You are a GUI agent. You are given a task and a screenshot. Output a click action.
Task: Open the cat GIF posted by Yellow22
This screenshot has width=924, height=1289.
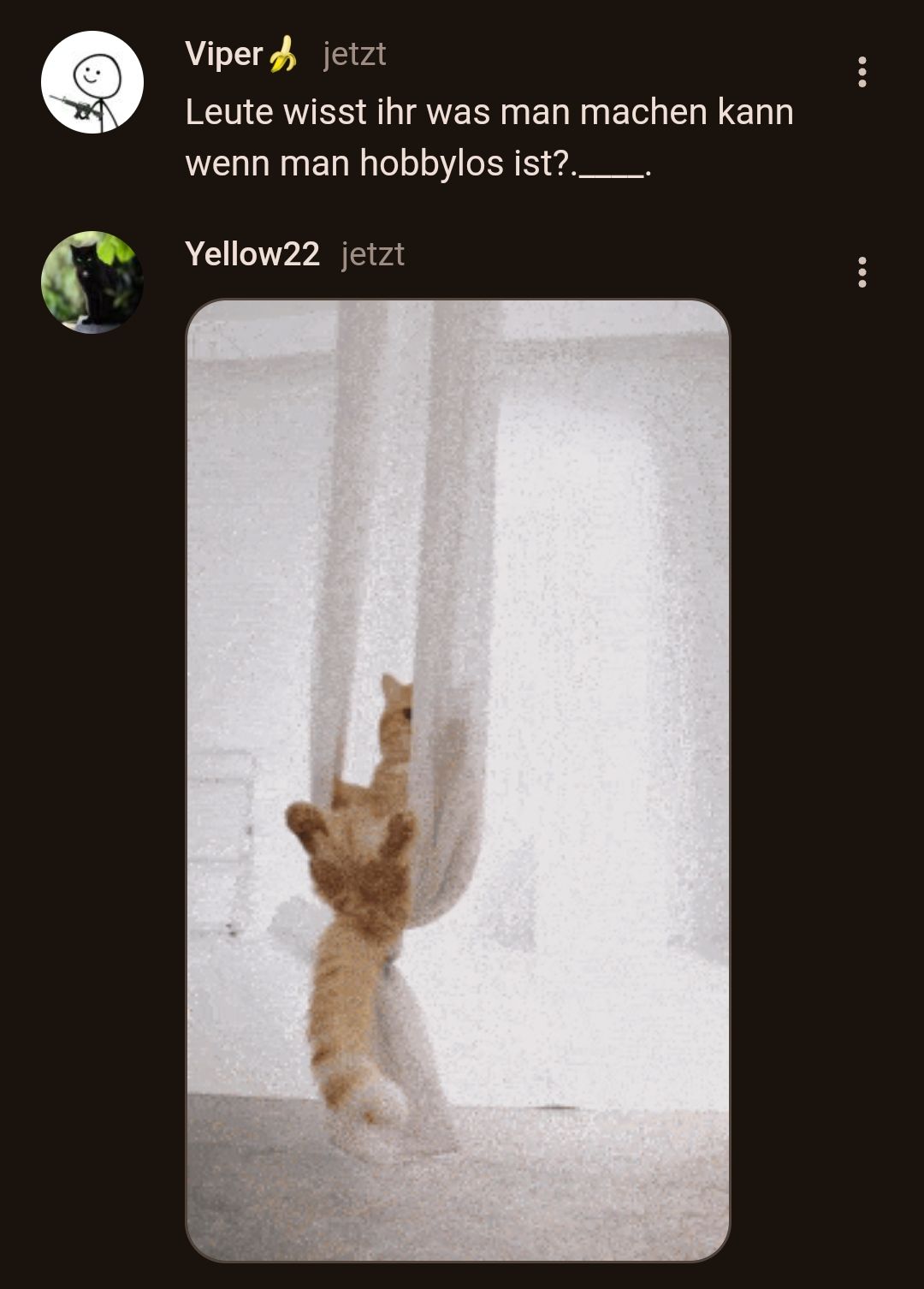(458, 780)
